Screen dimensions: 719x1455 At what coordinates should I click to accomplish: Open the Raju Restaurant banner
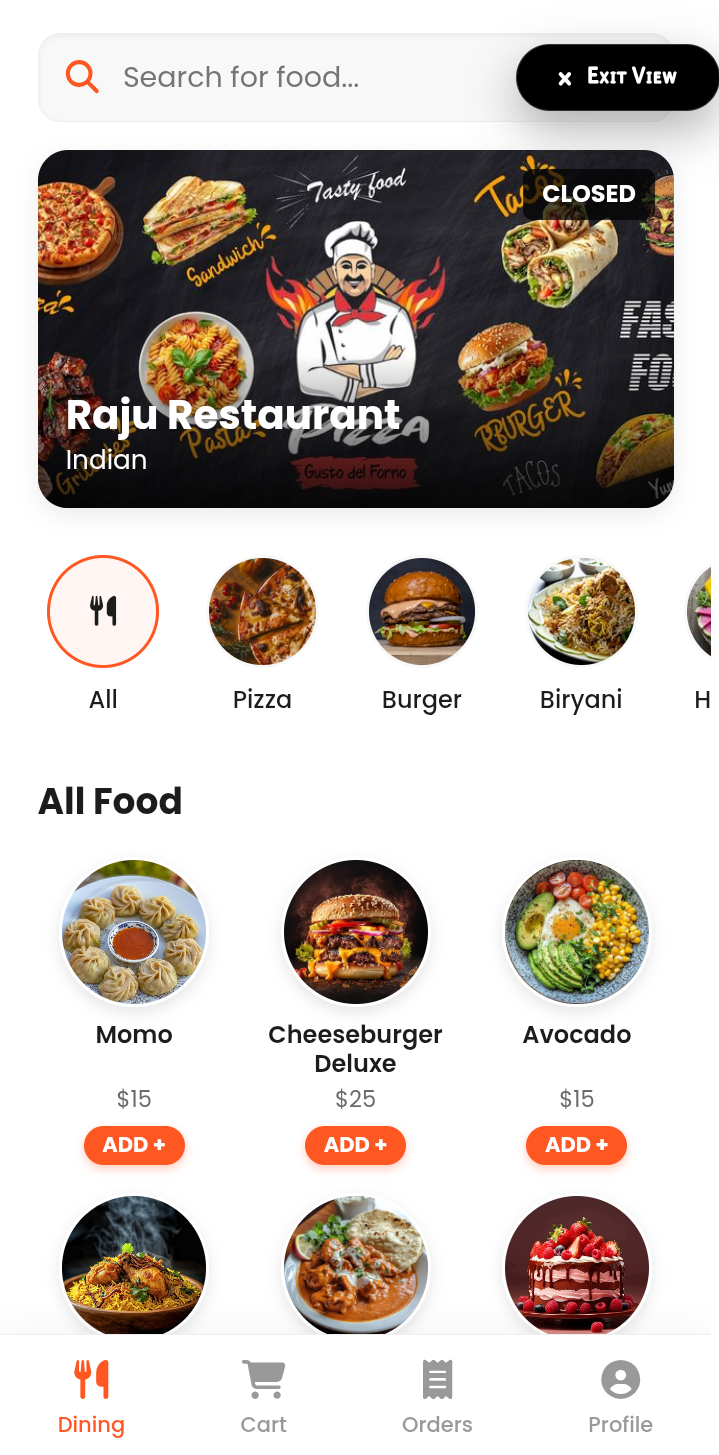point(355,329)
